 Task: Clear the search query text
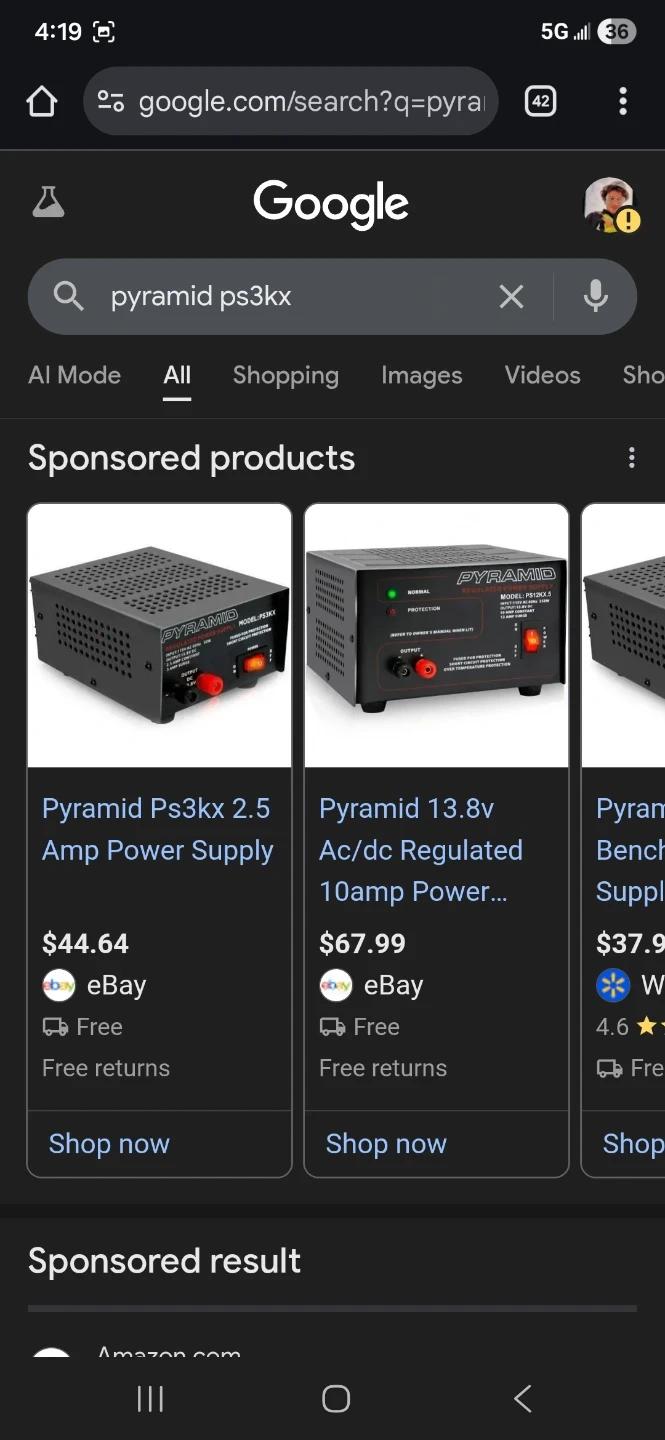tap(511, 297)
